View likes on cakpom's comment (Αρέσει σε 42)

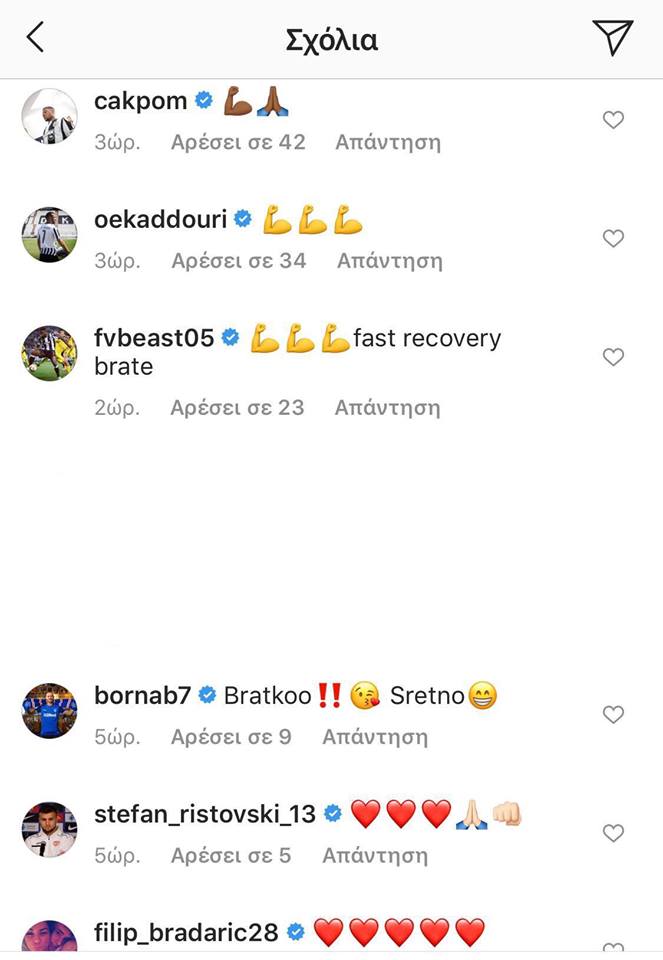click(238, 142)
